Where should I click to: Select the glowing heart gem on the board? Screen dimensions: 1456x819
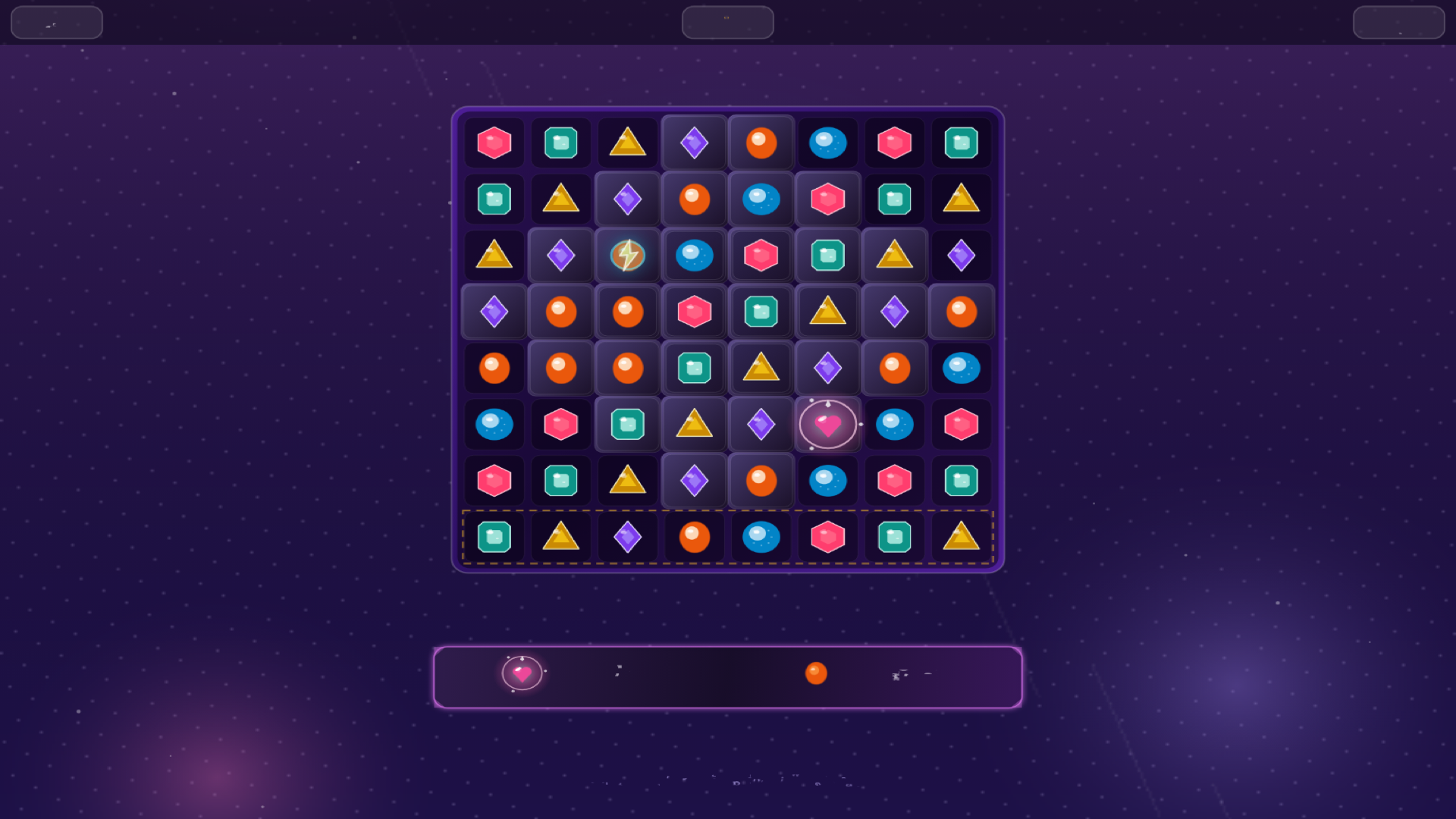828,424
